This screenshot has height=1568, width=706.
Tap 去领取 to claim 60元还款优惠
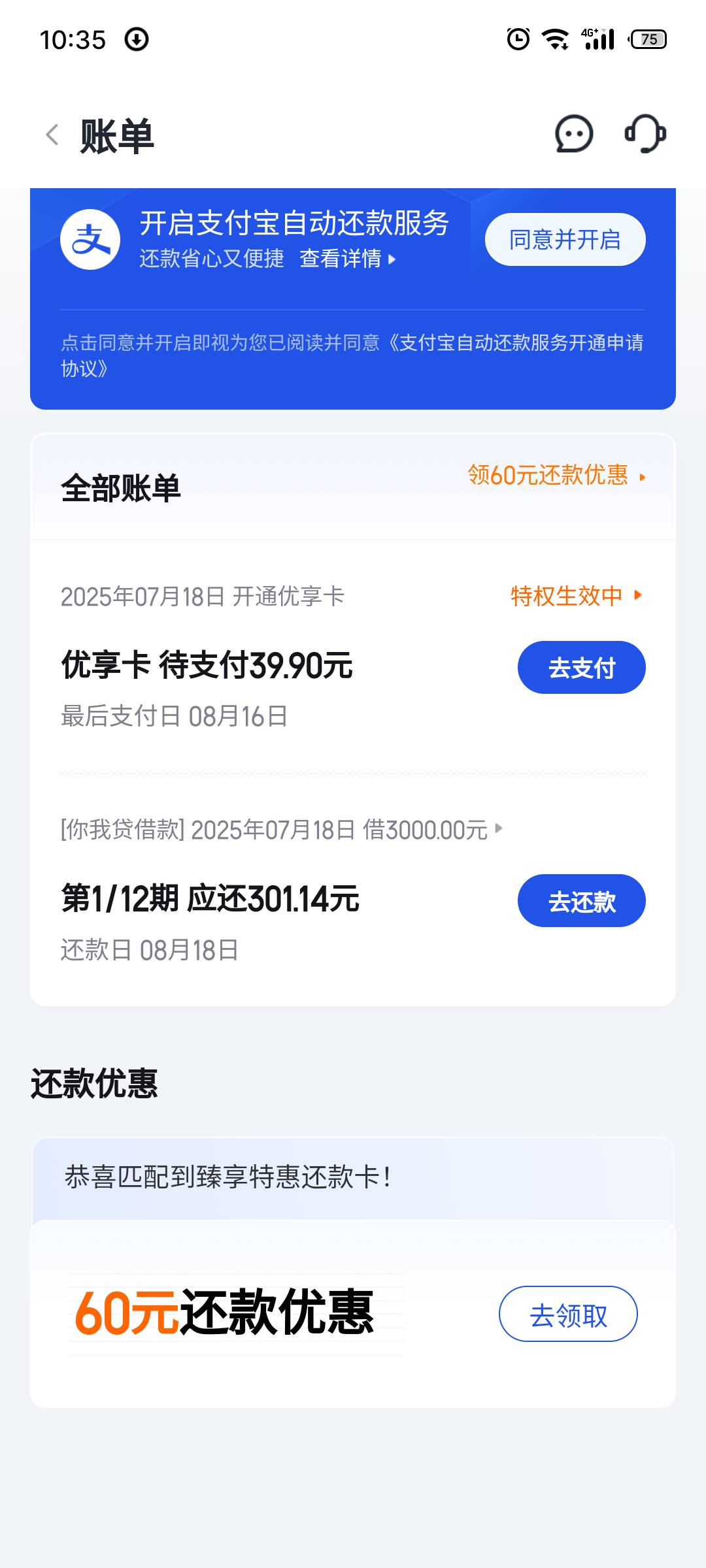(x=568, y=1314)
